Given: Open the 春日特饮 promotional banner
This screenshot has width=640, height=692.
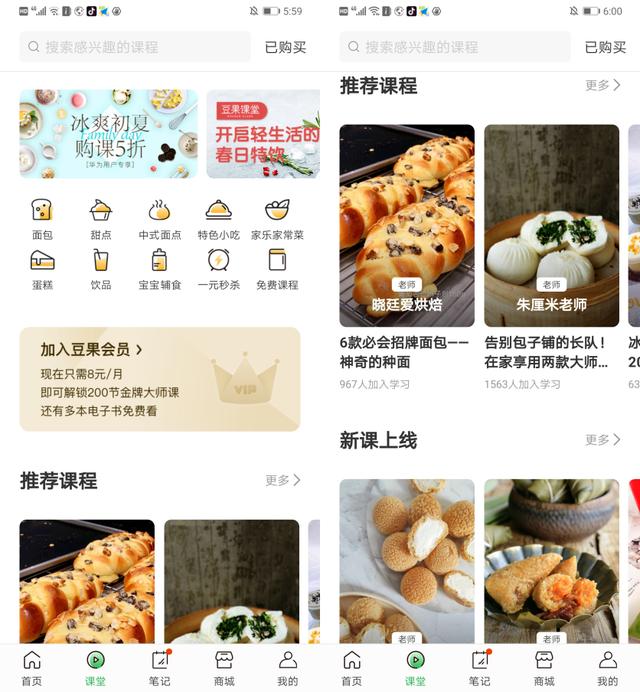Looking at the screenshot, I should 263,133.
